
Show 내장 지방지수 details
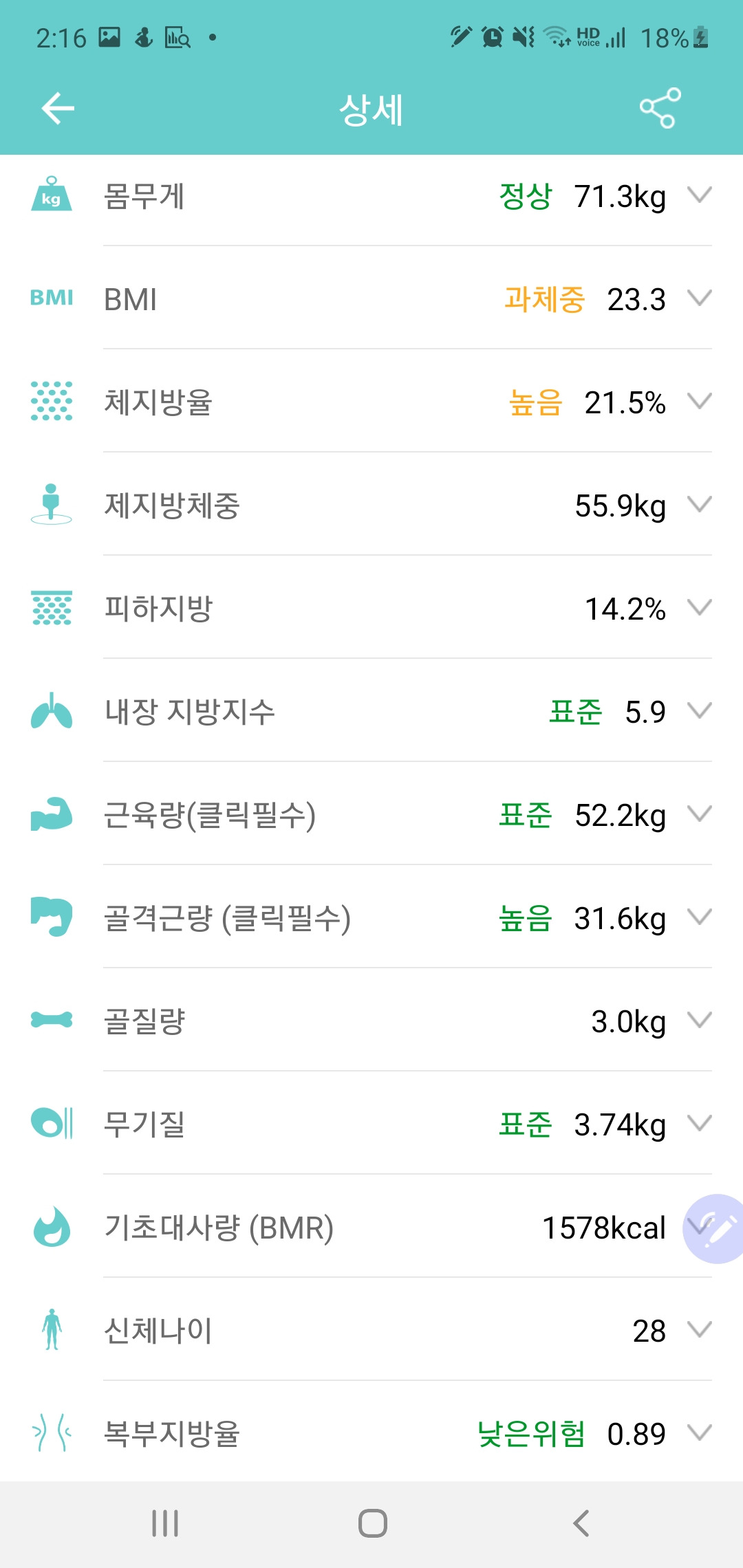(x=371, y=711)
